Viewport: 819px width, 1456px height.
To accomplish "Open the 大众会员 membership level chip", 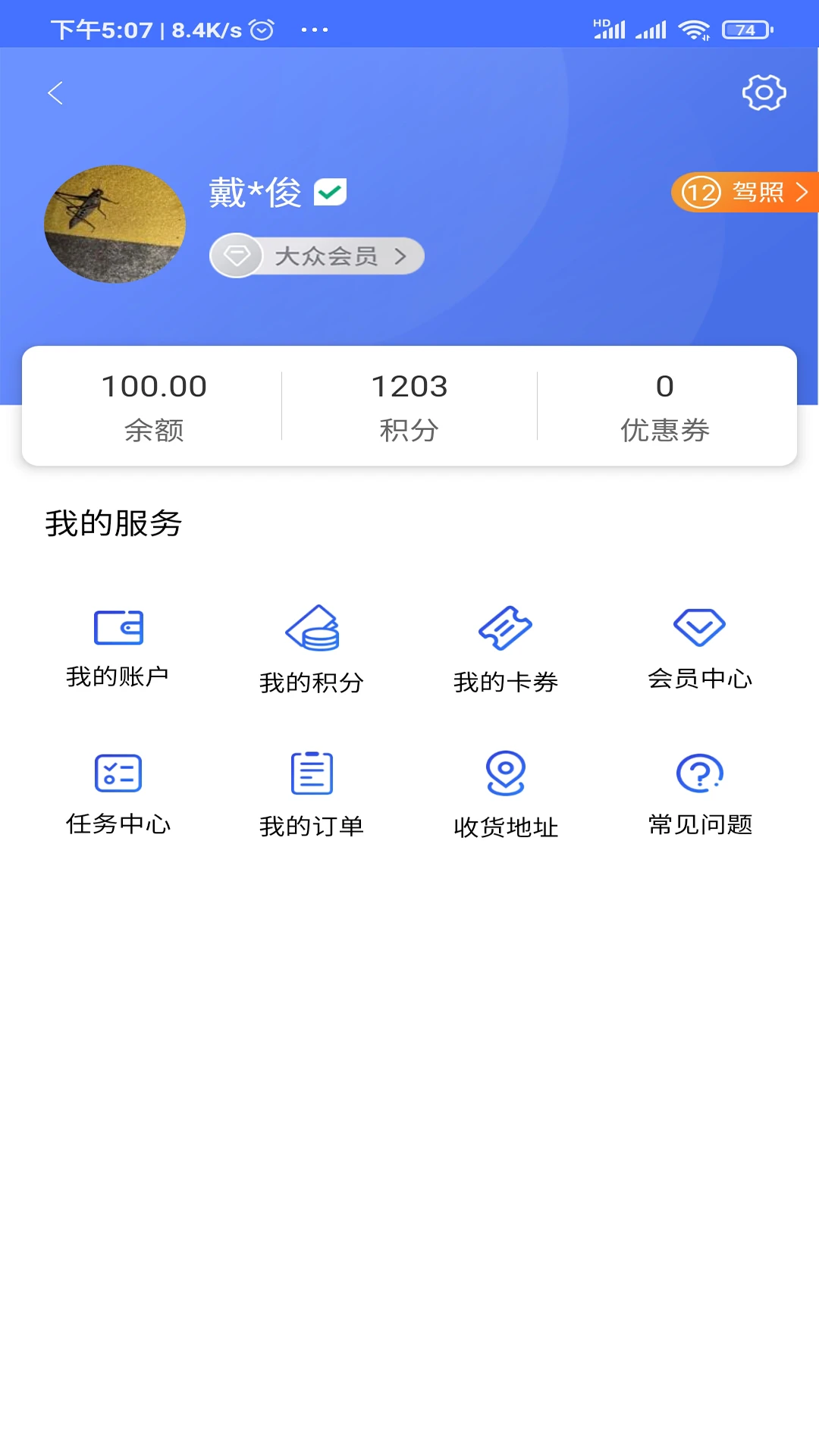I will [317, 256].
